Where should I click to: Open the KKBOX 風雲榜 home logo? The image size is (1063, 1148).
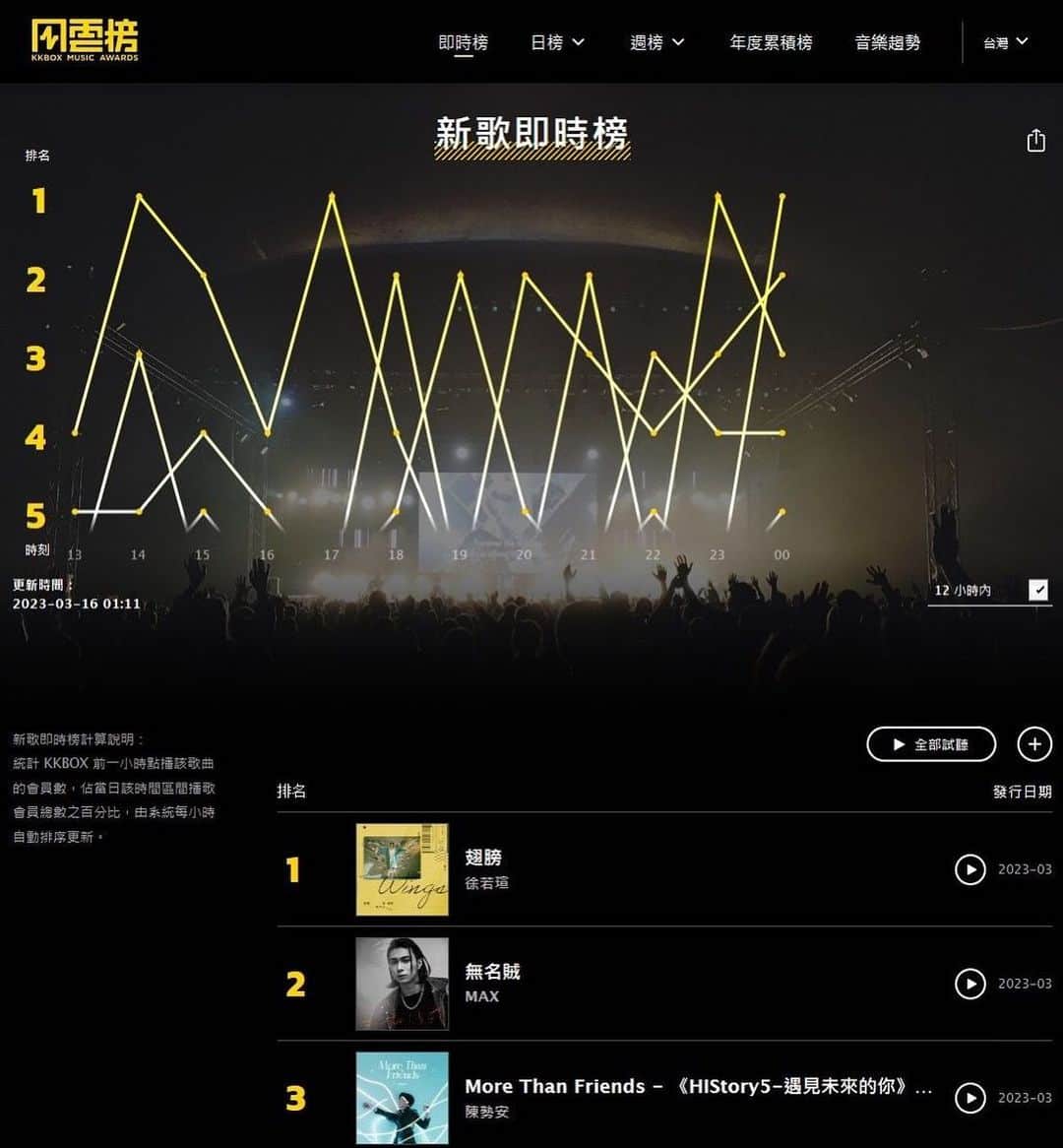[x=85, y=40]
